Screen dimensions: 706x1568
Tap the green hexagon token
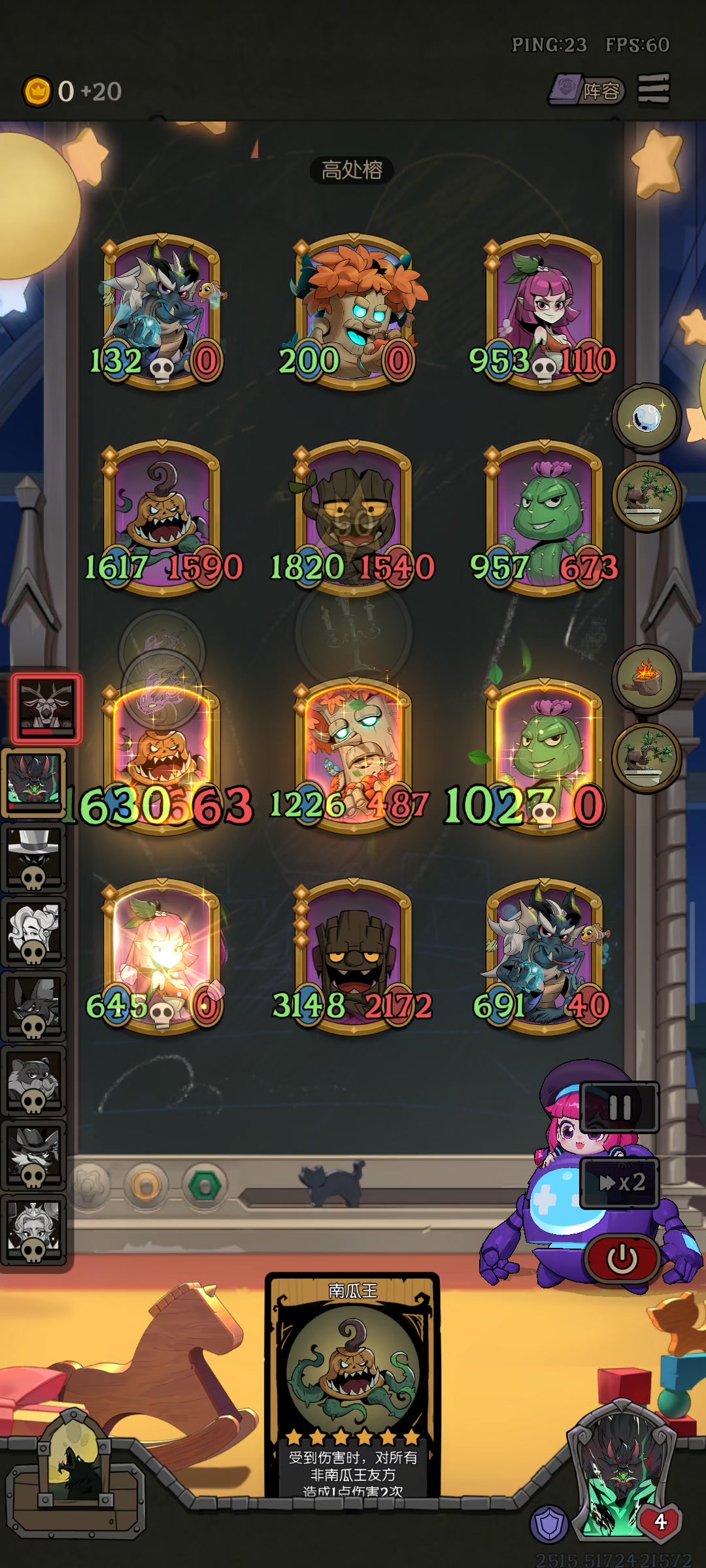click(x=205, y=1185)
